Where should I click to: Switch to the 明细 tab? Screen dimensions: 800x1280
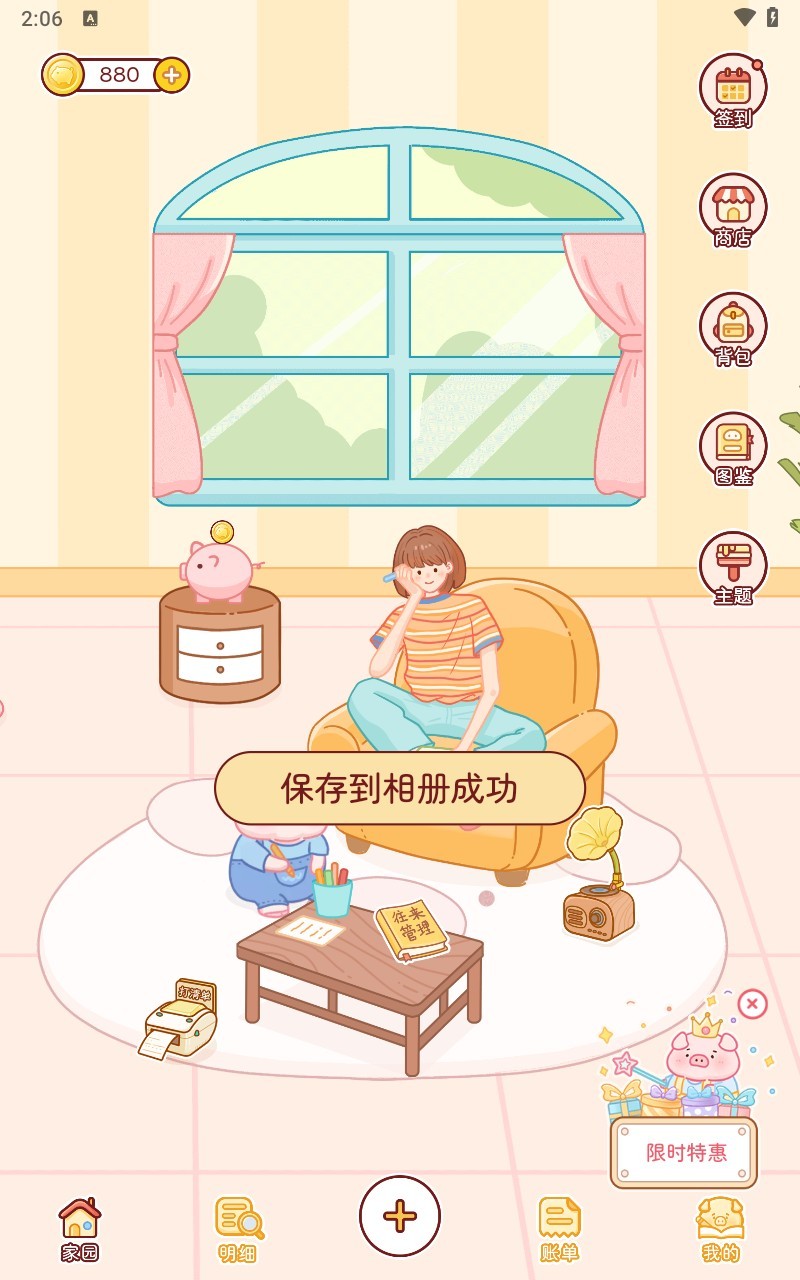(239, 1229)
